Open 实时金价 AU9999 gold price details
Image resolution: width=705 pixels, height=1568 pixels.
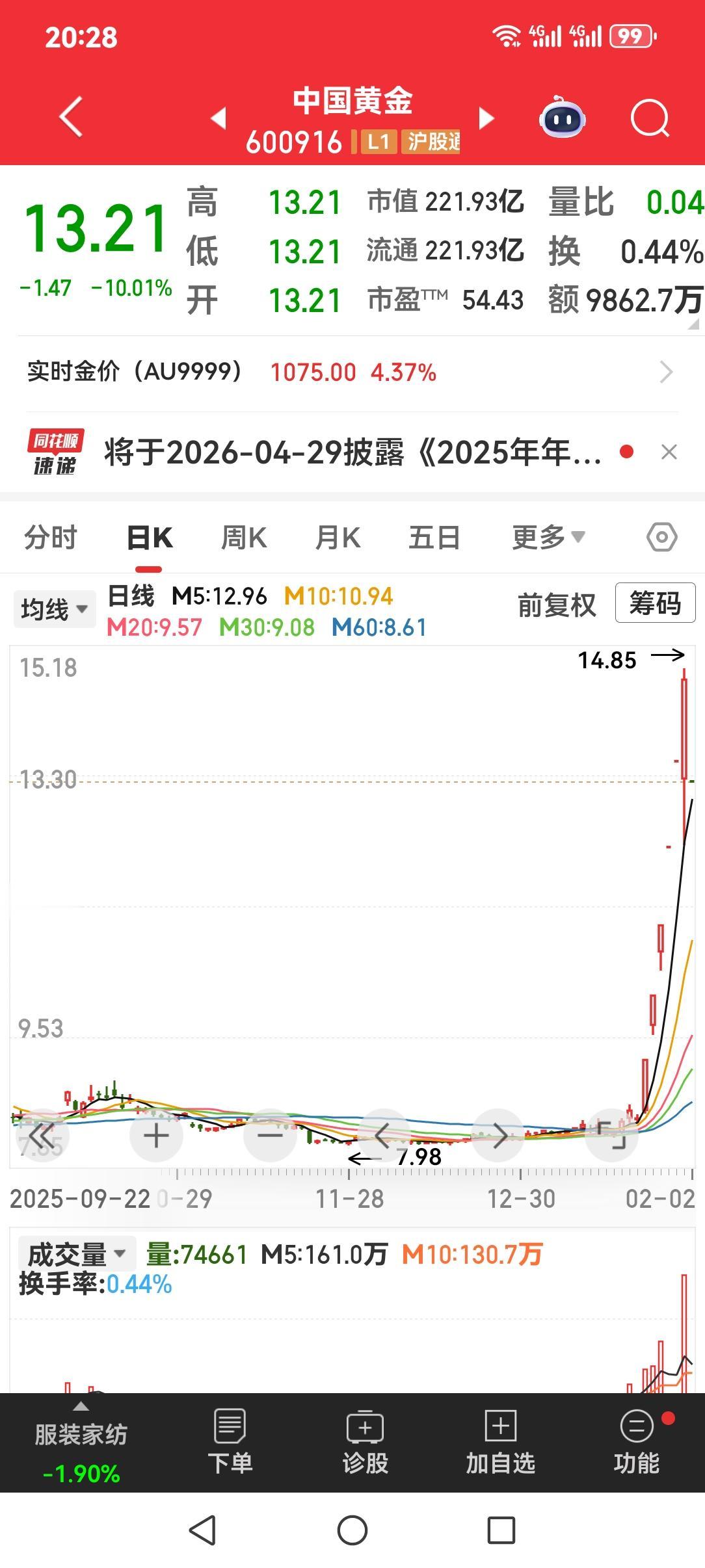(260, 371)
